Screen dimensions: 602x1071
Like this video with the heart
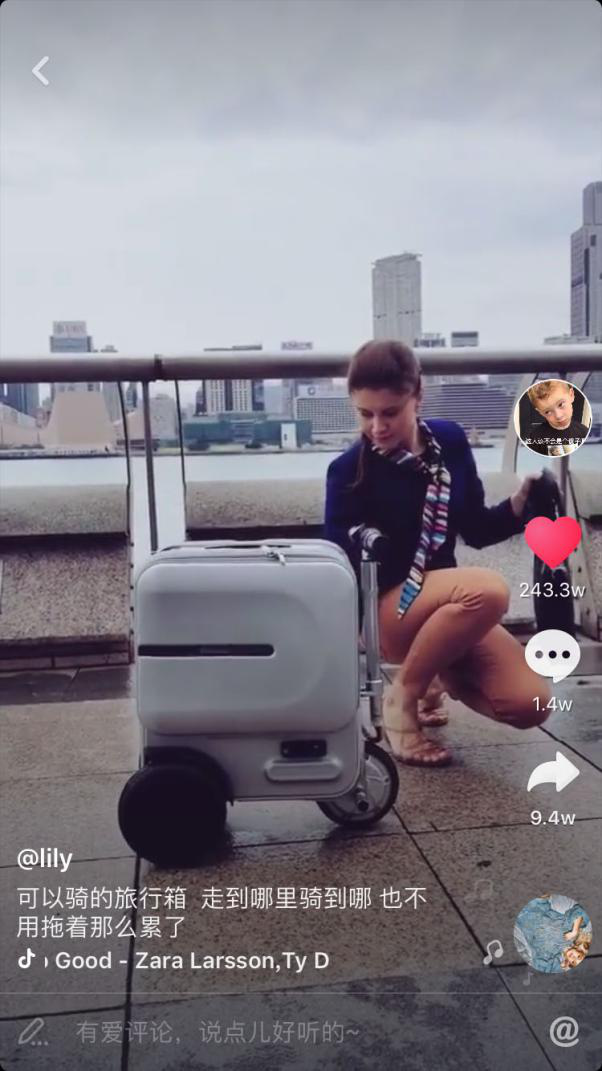coord(552,543)
